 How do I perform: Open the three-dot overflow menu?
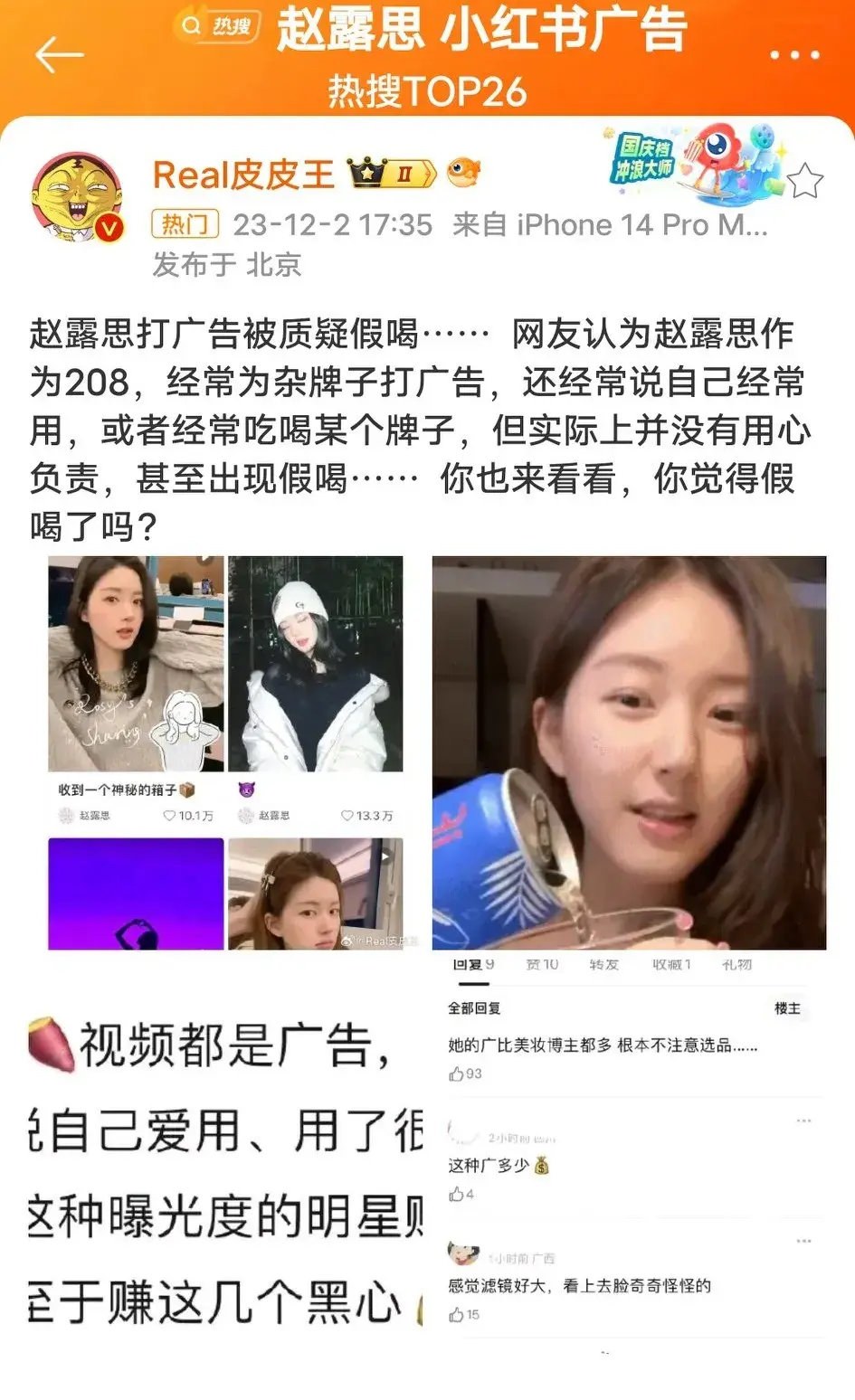click(793, 56)
